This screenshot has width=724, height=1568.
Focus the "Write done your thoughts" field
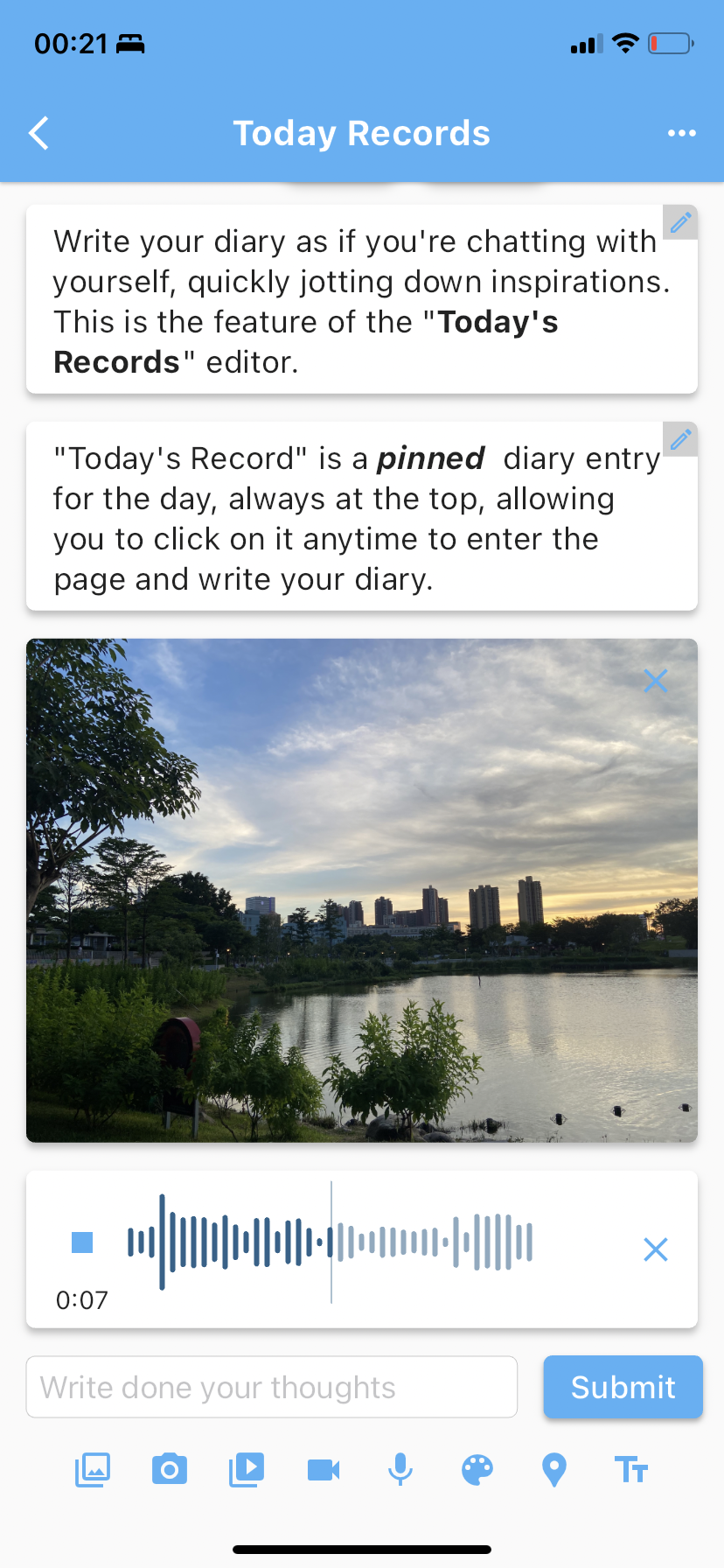272,1387
